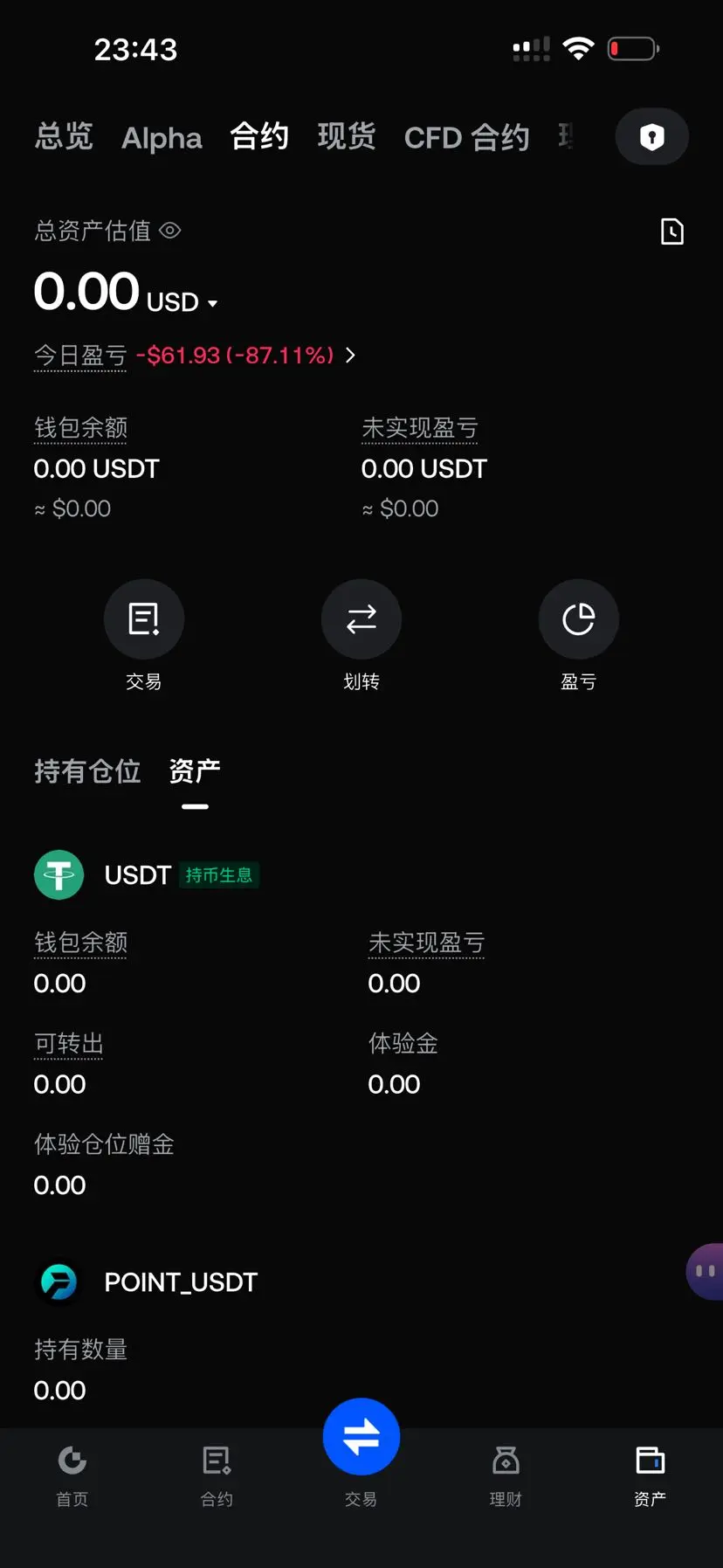723x1568 pixels.
Task: Tap the 划转 transfer button
Action: (361, 619)
